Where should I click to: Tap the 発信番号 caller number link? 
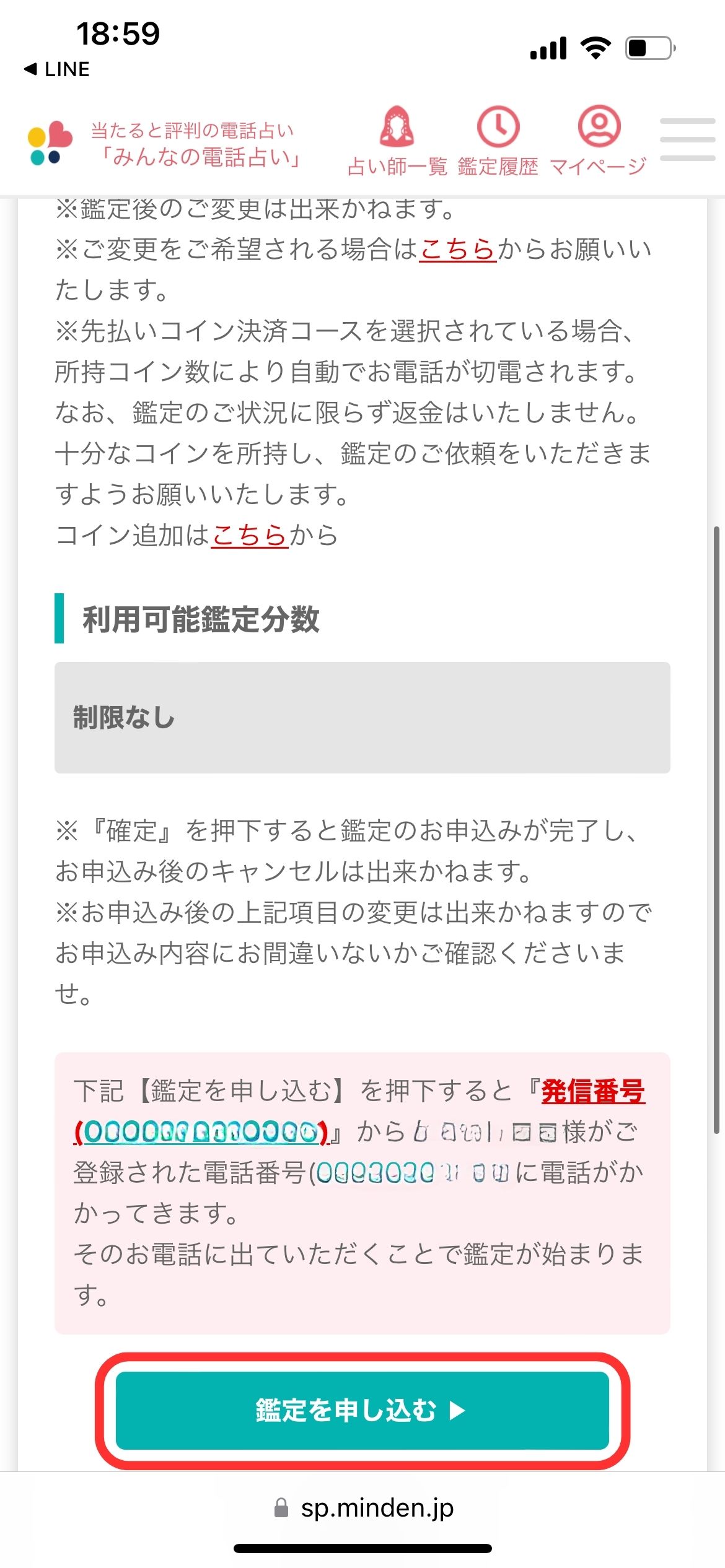click(x=592, y=1092)
